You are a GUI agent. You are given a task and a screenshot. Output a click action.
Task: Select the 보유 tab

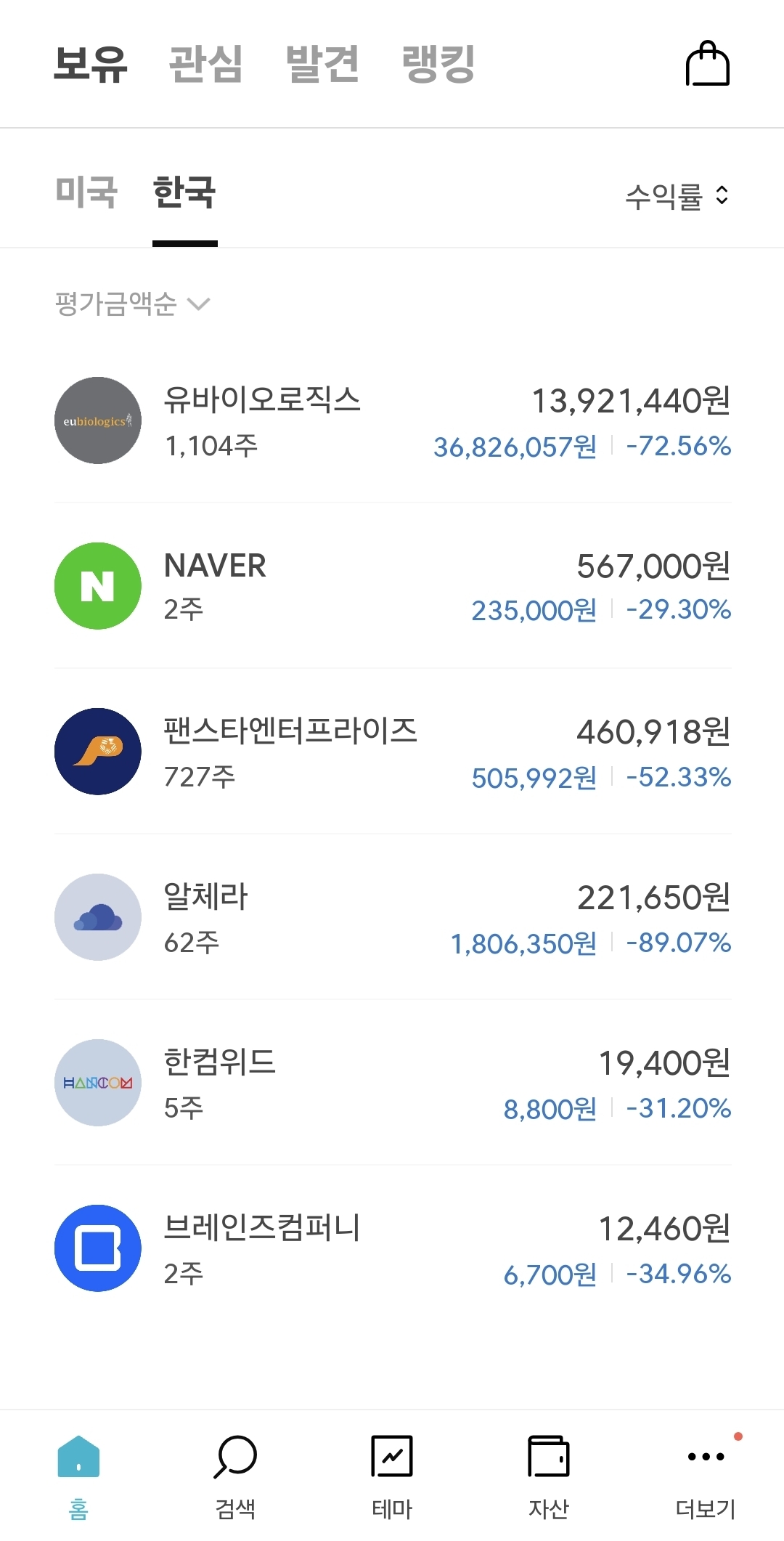pos(91,64)
